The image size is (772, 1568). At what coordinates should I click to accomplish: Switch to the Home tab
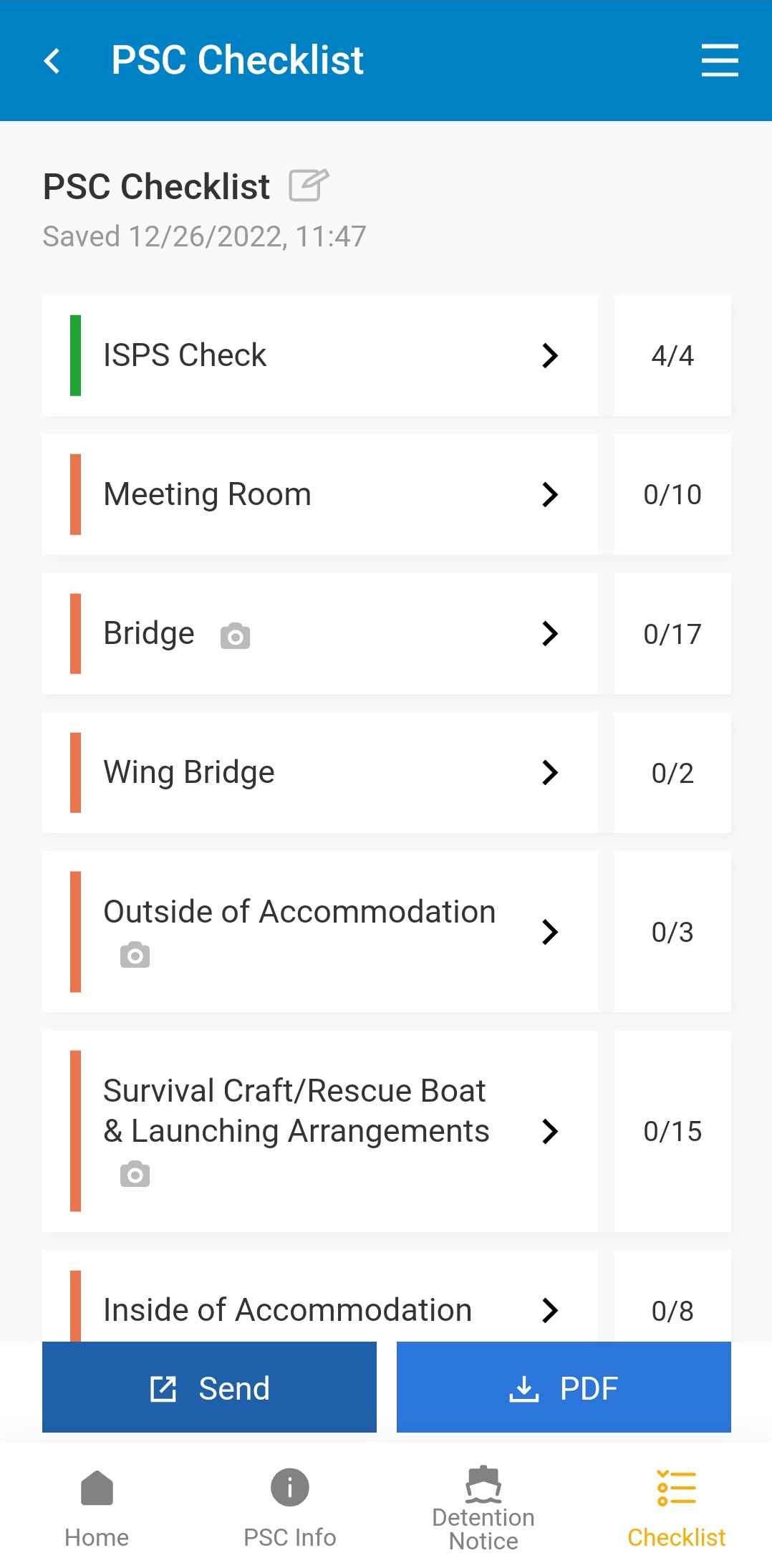[97, 1508]
